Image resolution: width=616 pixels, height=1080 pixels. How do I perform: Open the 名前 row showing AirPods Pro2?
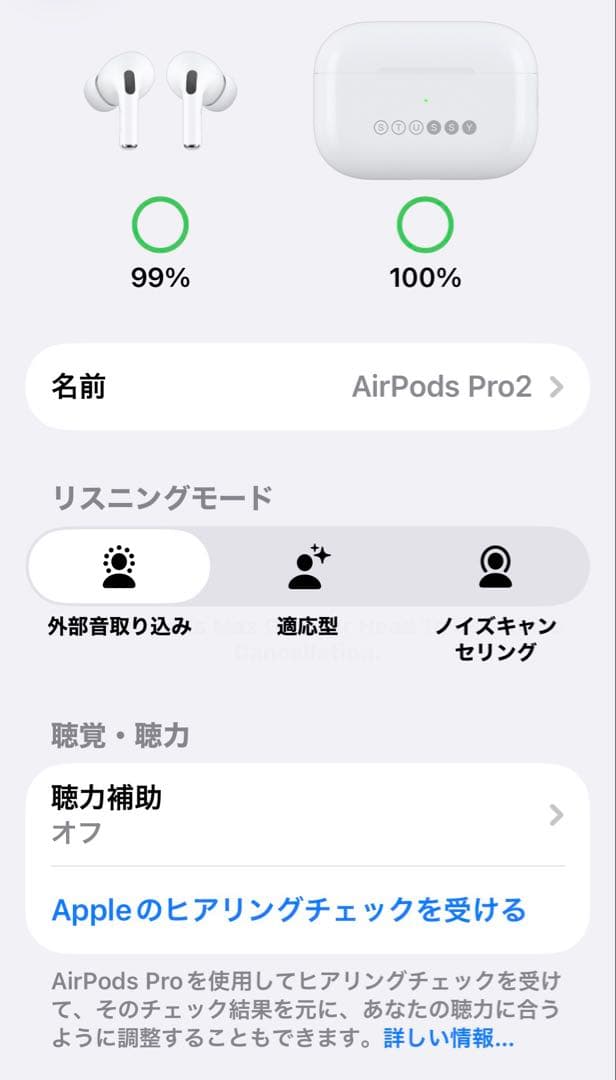pos(307,387)
